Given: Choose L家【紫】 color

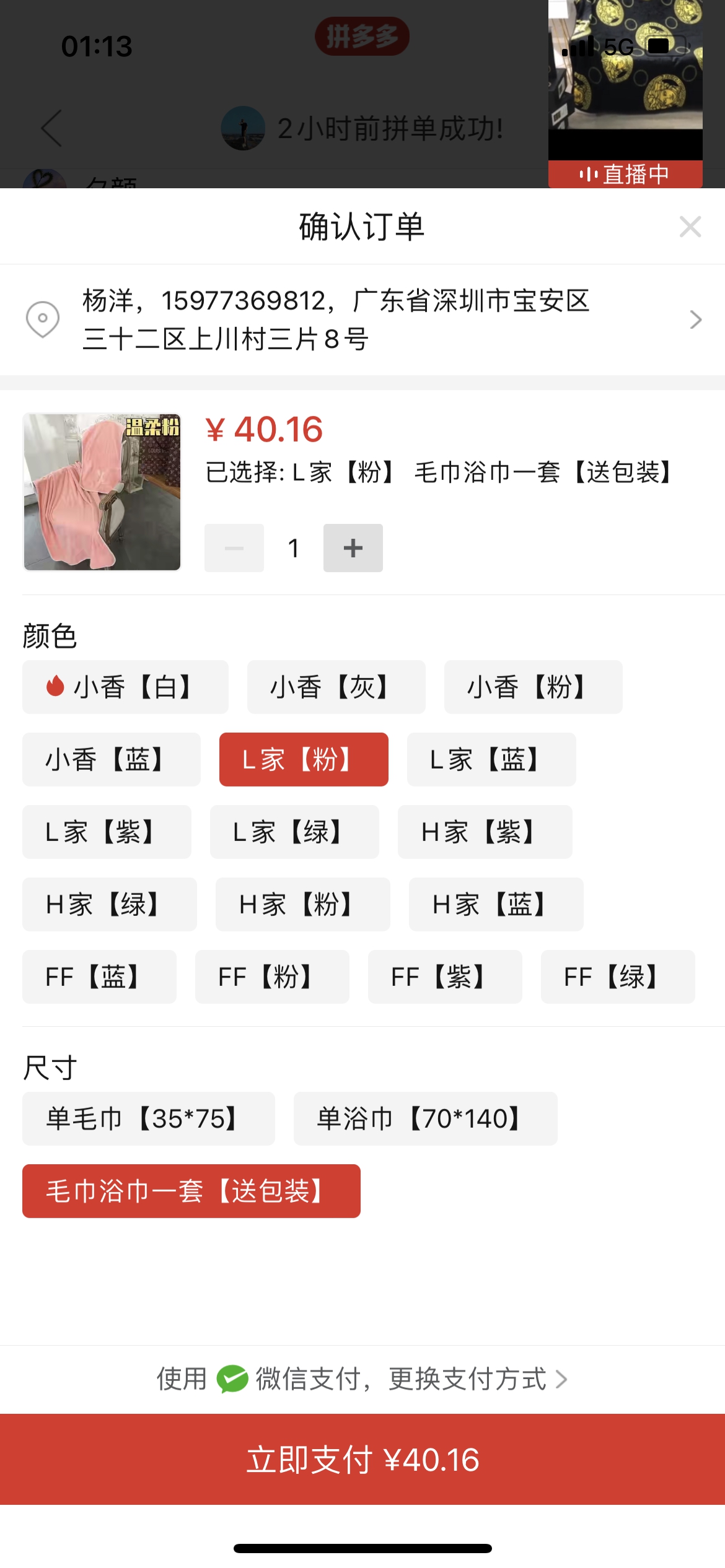Looking at the screenshot, I should 107,832.
